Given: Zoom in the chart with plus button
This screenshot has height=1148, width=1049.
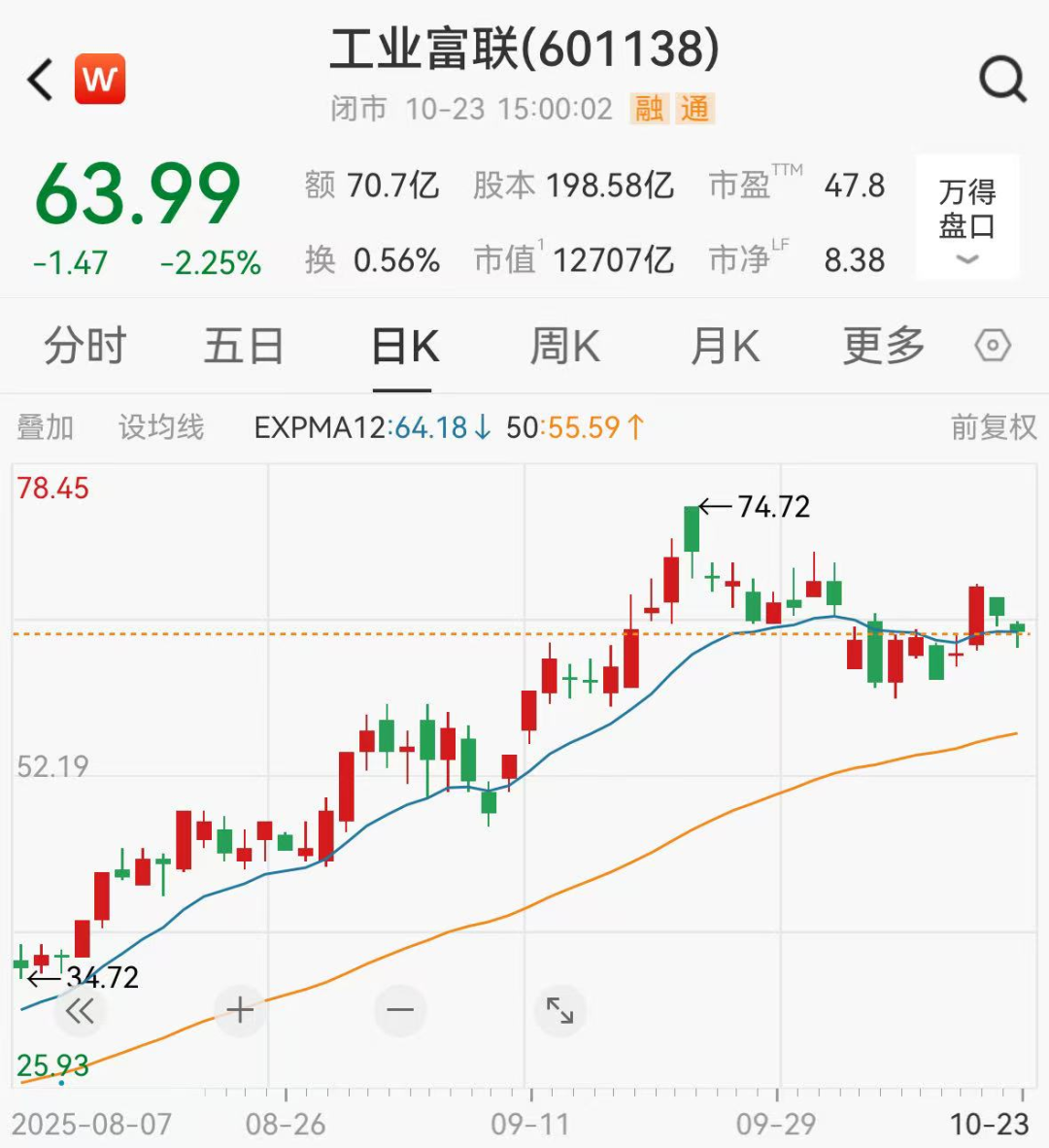Looking at the screenshot, I should point(240,1011).
